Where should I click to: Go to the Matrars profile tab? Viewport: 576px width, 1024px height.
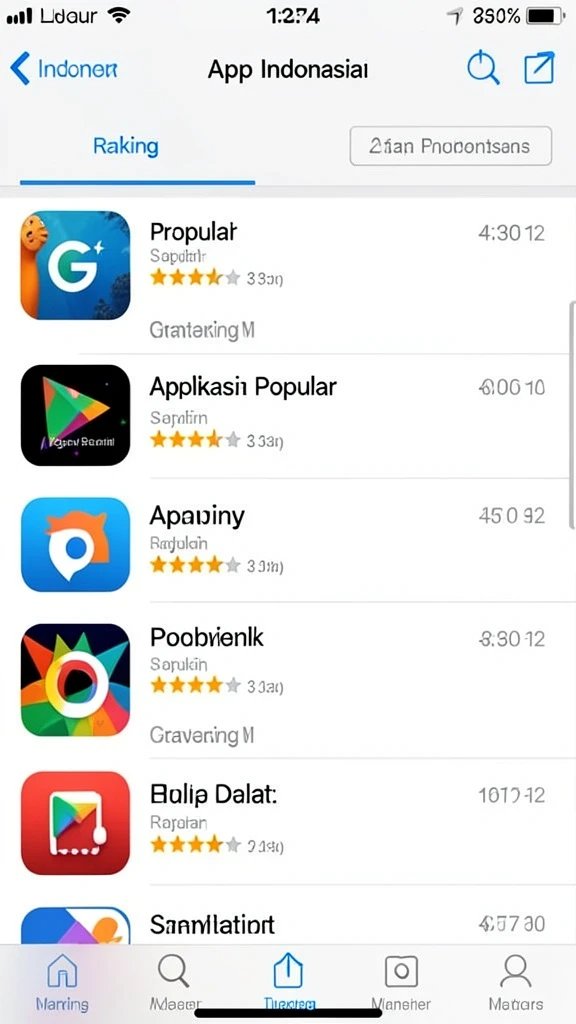click(515, 982)
